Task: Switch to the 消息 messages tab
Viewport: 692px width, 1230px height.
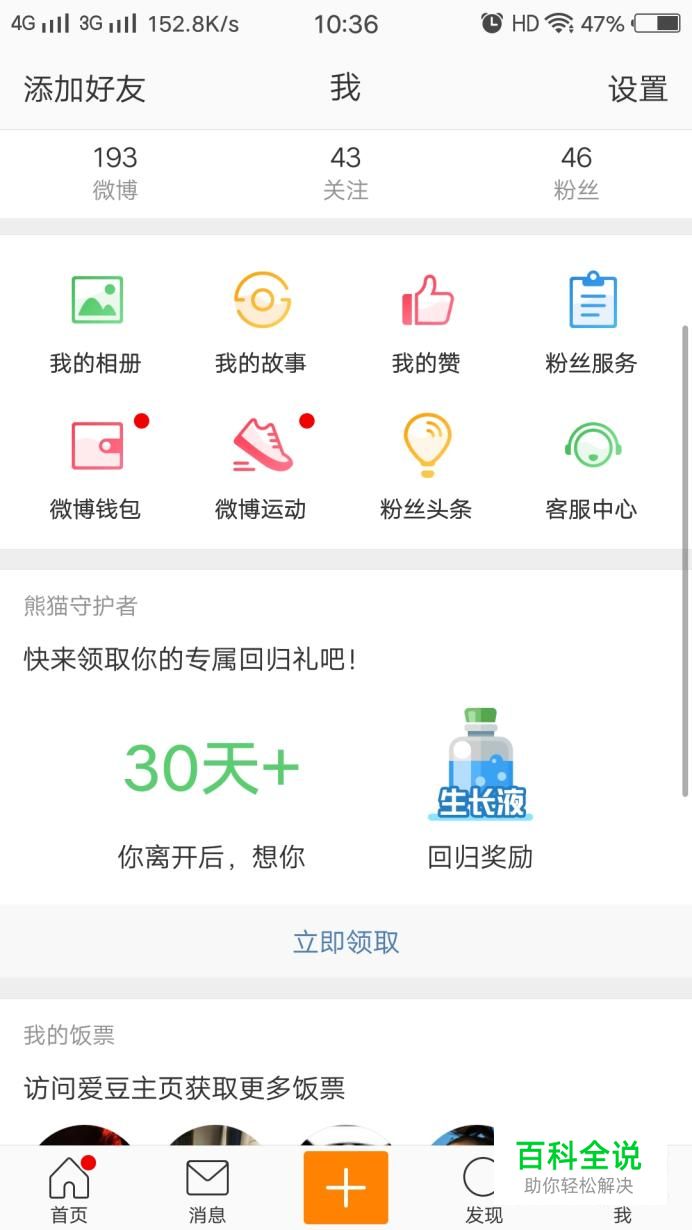Action: click(x=207, y=1188)
